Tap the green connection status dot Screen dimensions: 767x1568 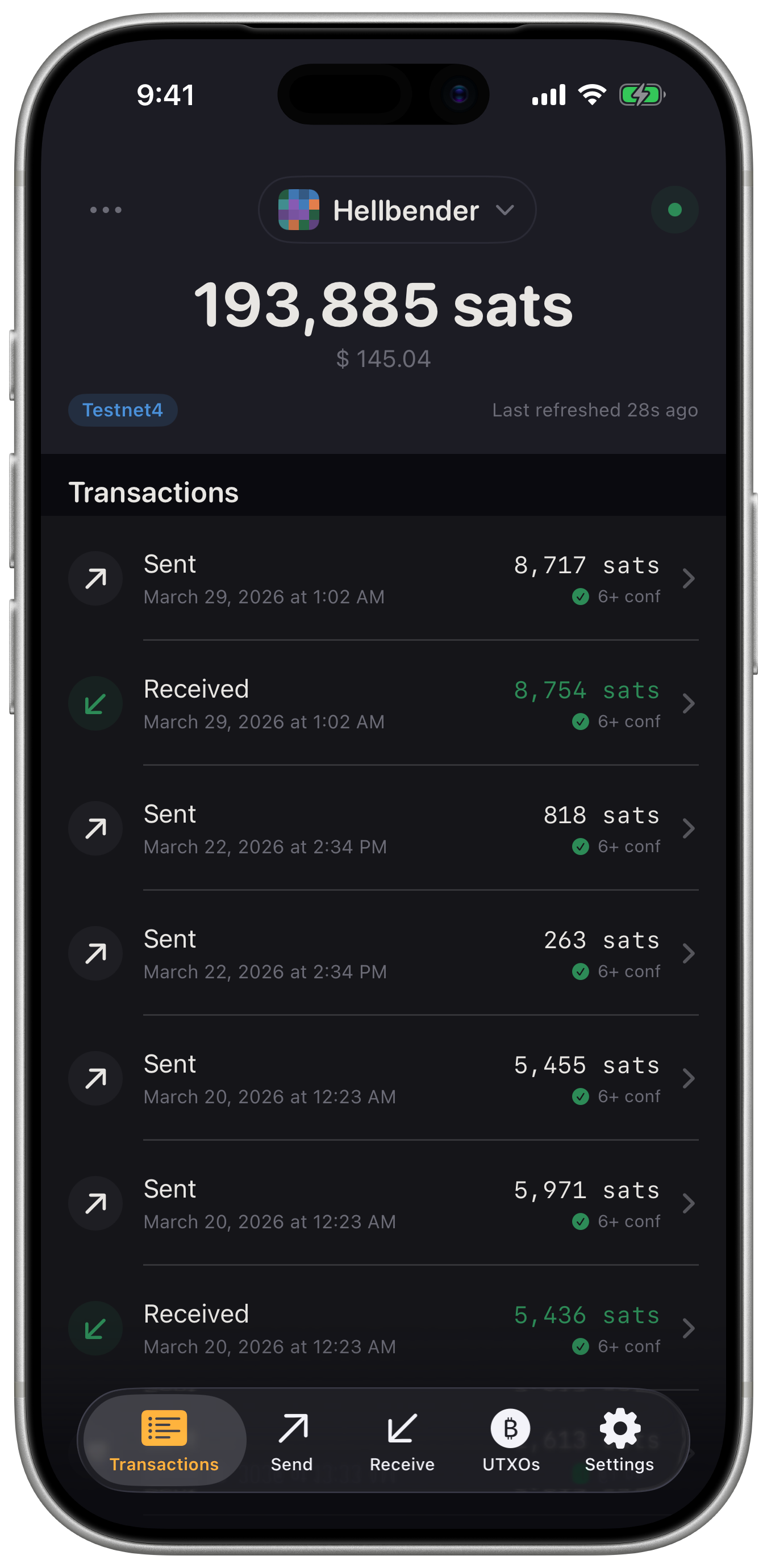674,210
